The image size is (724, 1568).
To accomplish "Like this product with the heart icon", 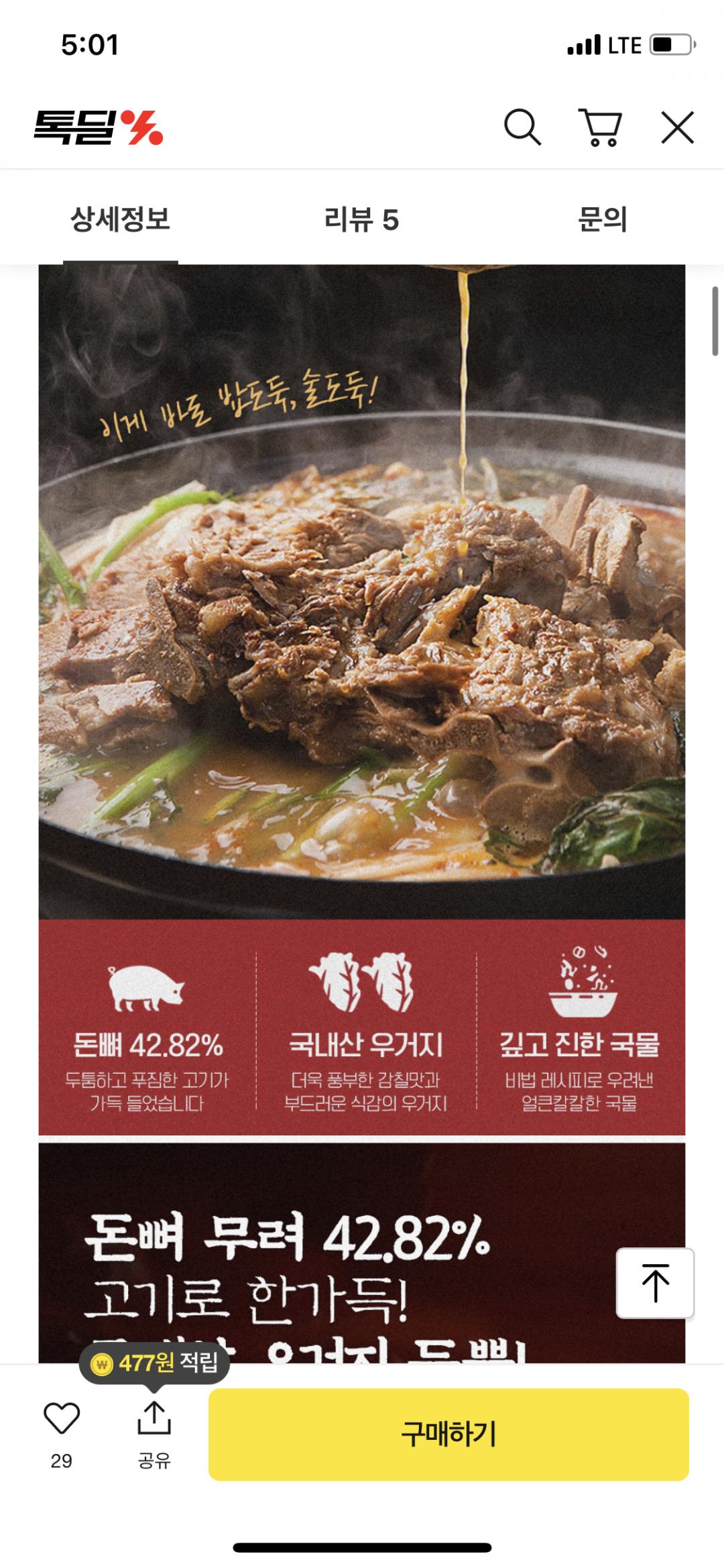I will [x=62, y=1419].
